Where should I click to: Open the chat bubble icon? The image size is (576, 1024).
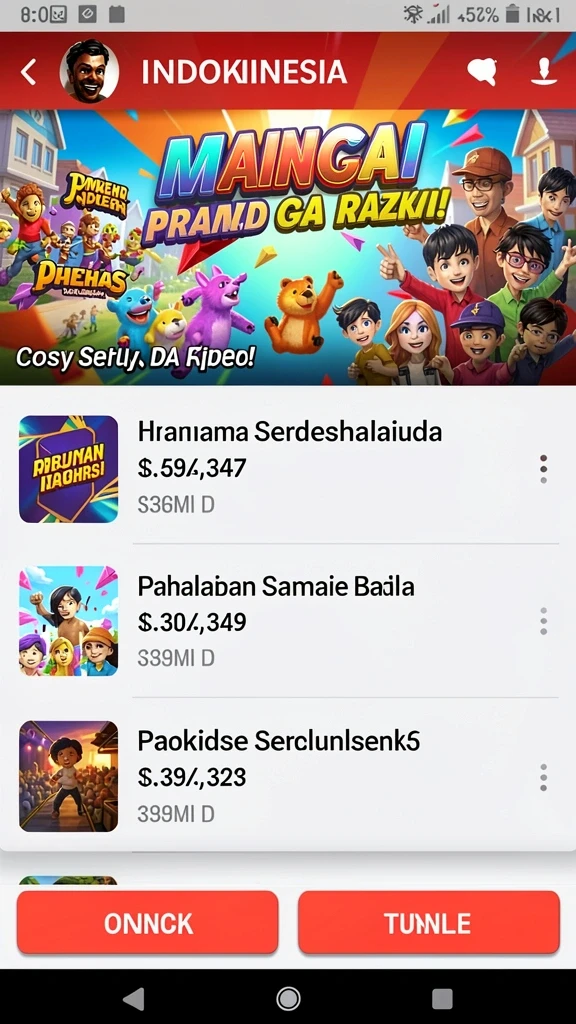[x=482, y=72]
